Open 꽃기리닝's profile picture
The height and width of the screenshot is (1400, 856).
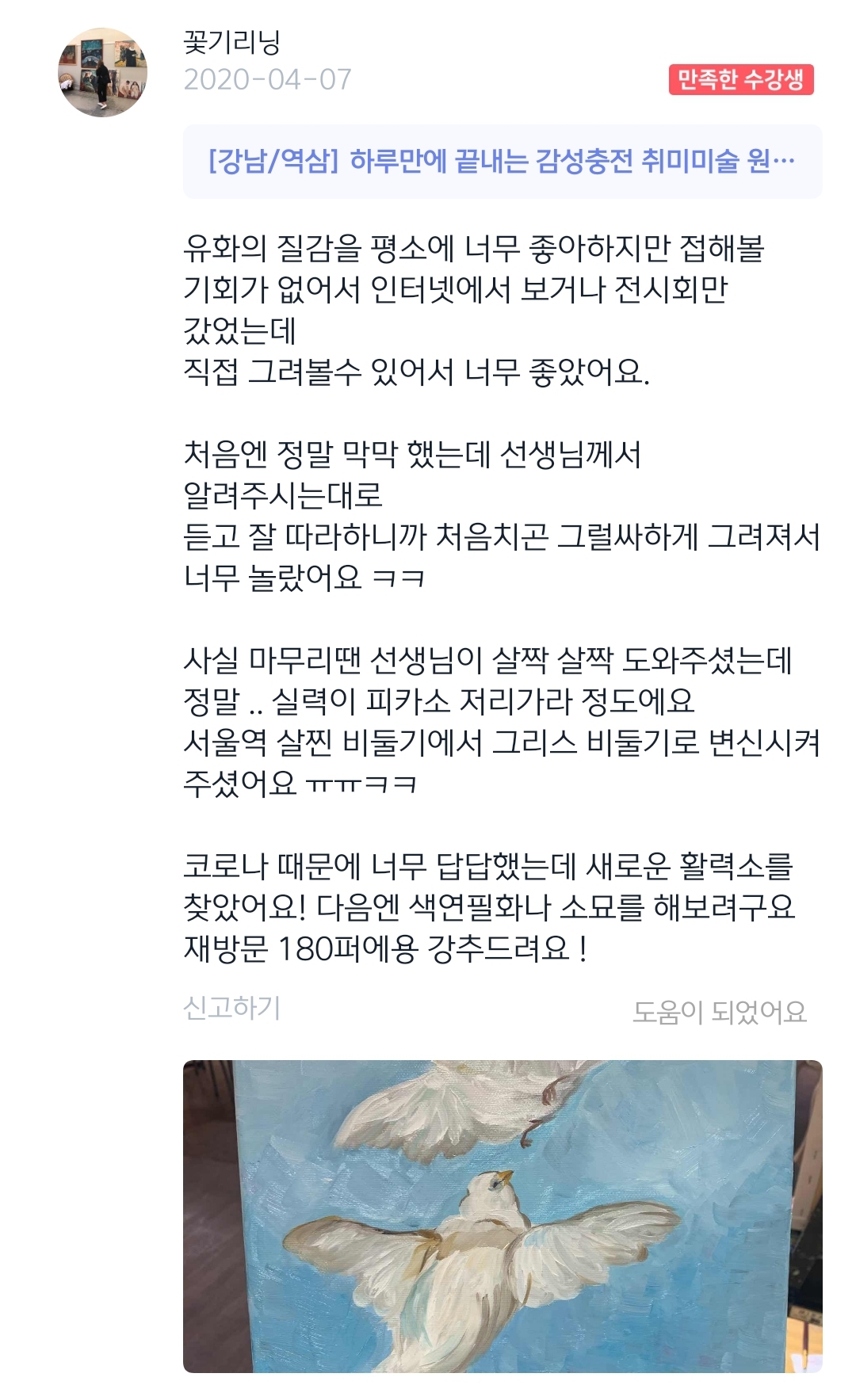pos(102,73)
